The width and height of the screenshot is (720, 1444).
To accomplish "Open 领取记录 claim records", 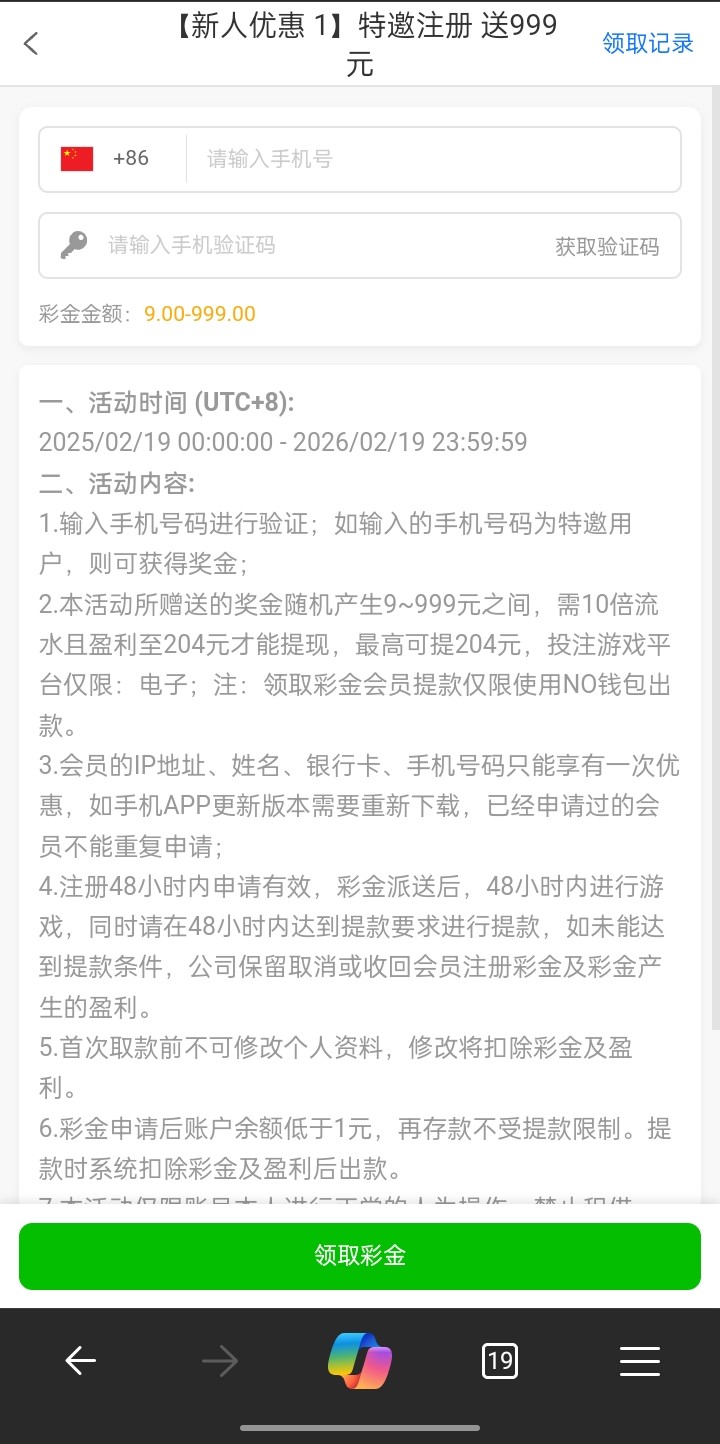I will [647, 43].
